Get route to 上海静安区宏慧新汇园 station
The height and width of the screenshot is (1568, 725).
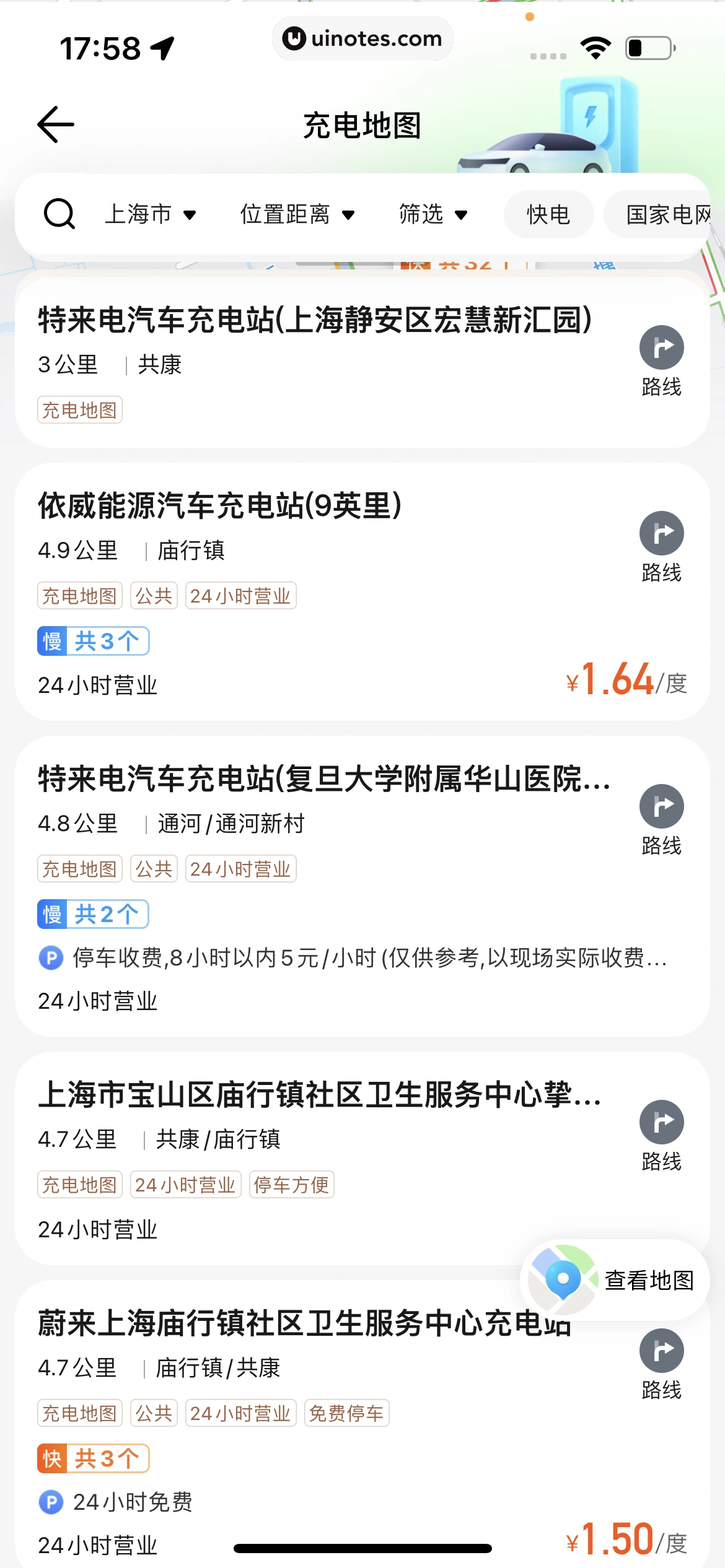tap(661, 360)
